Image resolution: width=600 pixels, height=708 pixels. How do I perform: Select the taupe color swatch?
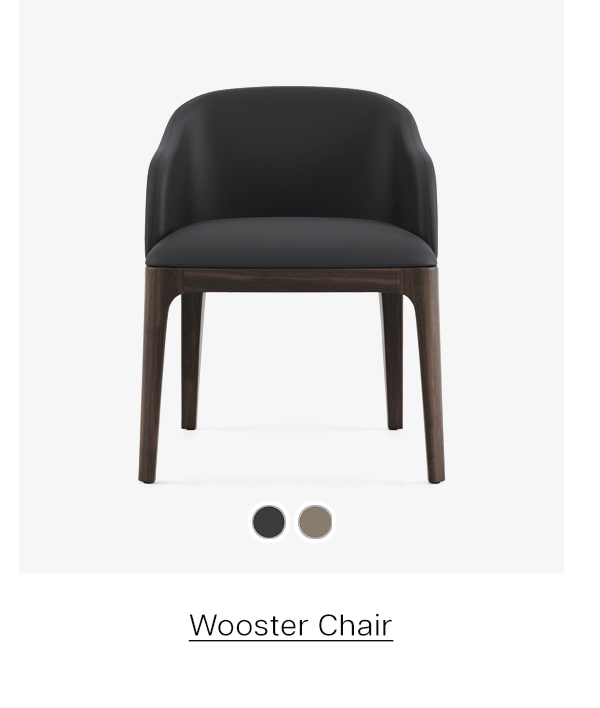[315, 521]
